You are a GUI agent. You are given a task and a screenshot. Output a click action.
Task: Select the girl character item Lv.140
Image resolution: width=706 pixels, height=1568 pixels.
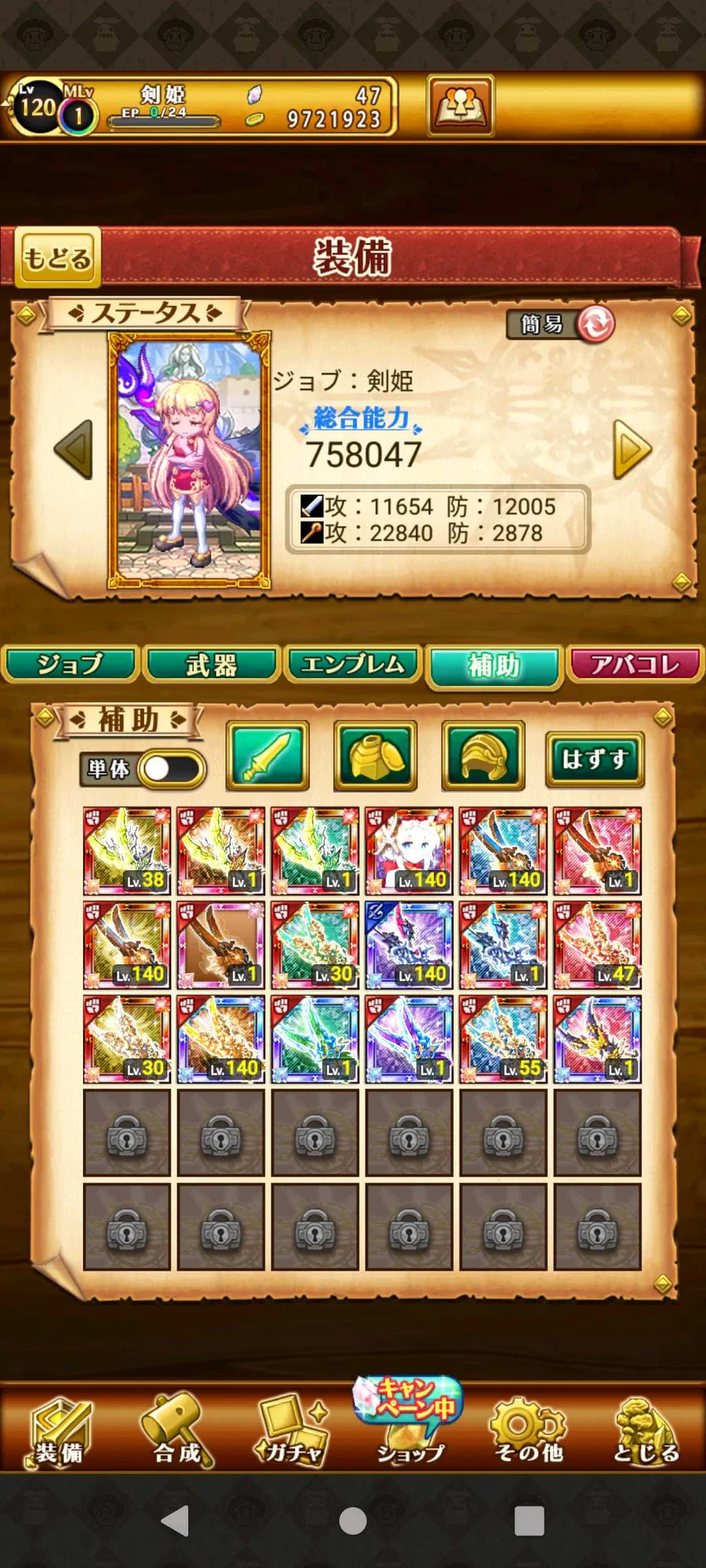point(409,851)
